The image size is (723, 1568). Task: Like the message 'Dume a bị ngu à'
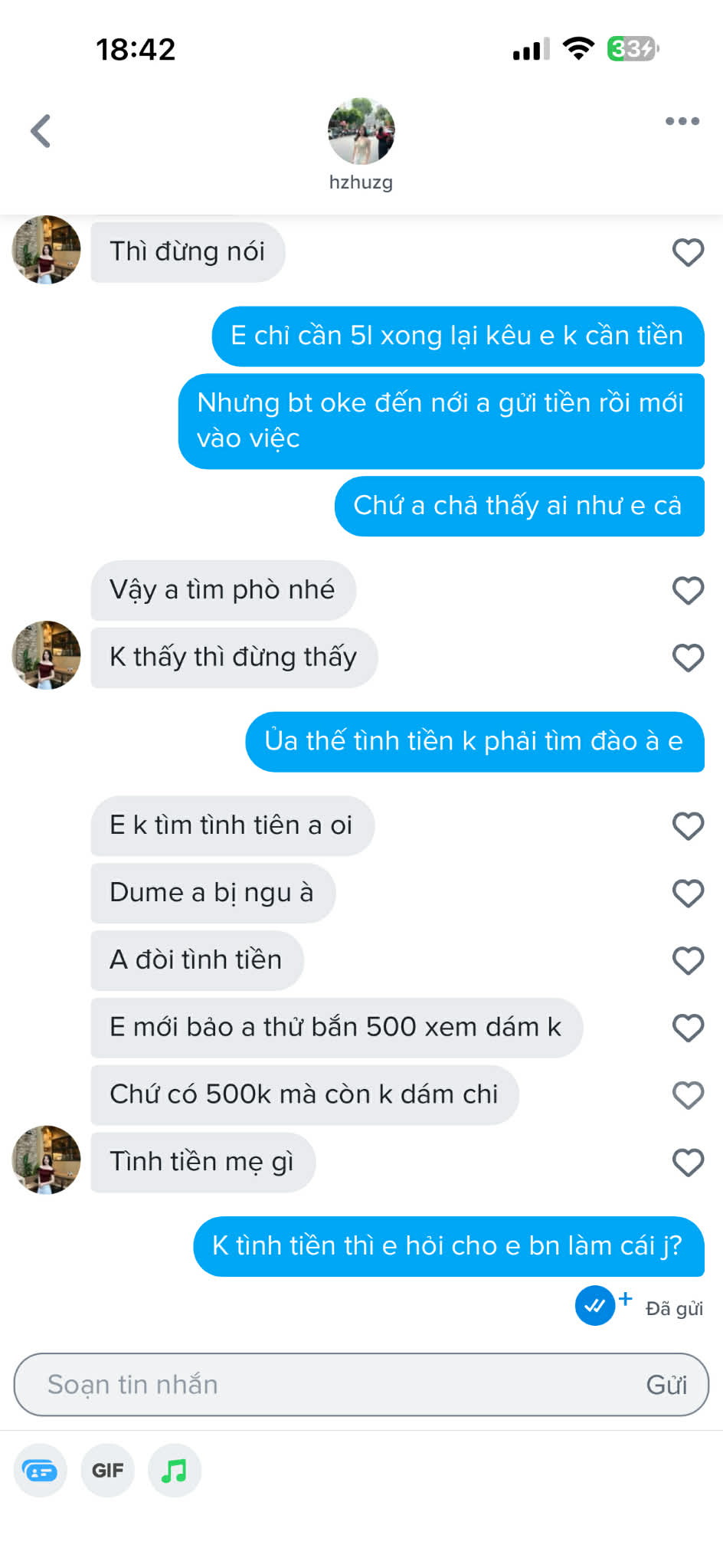click(687, 892)
